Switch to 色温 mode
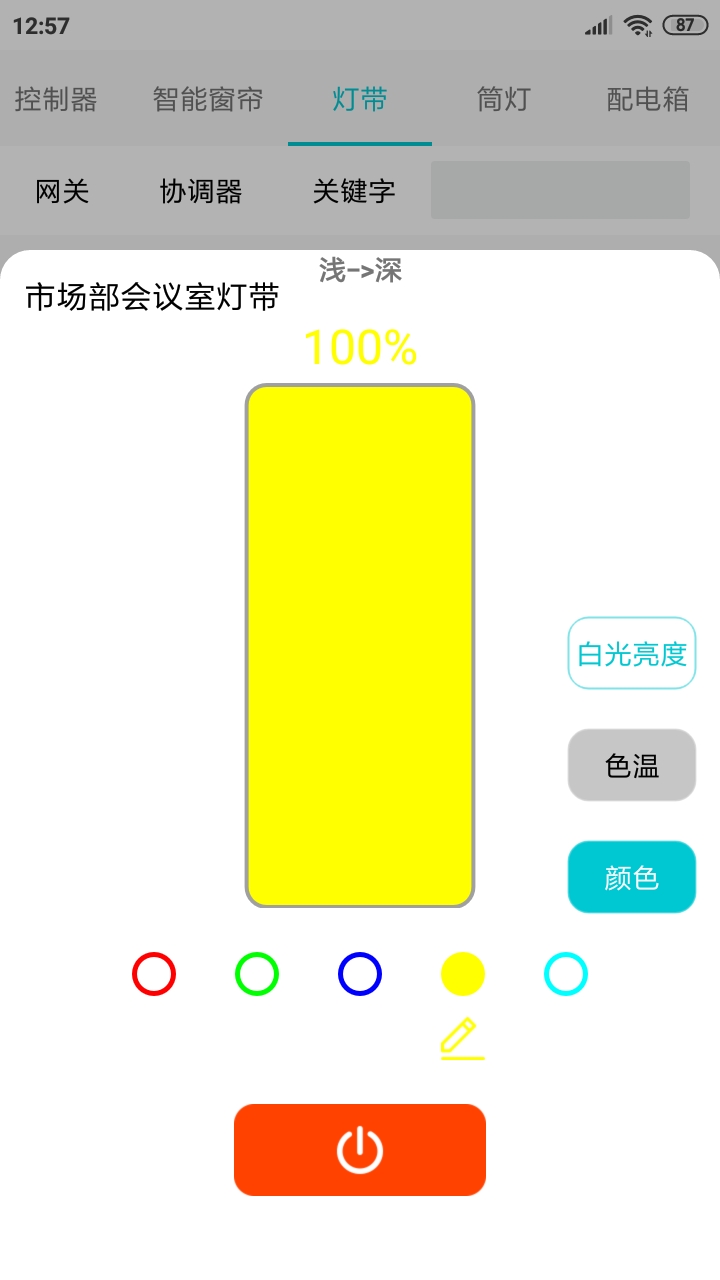The image size is (720, 1280). click(632, 766)
